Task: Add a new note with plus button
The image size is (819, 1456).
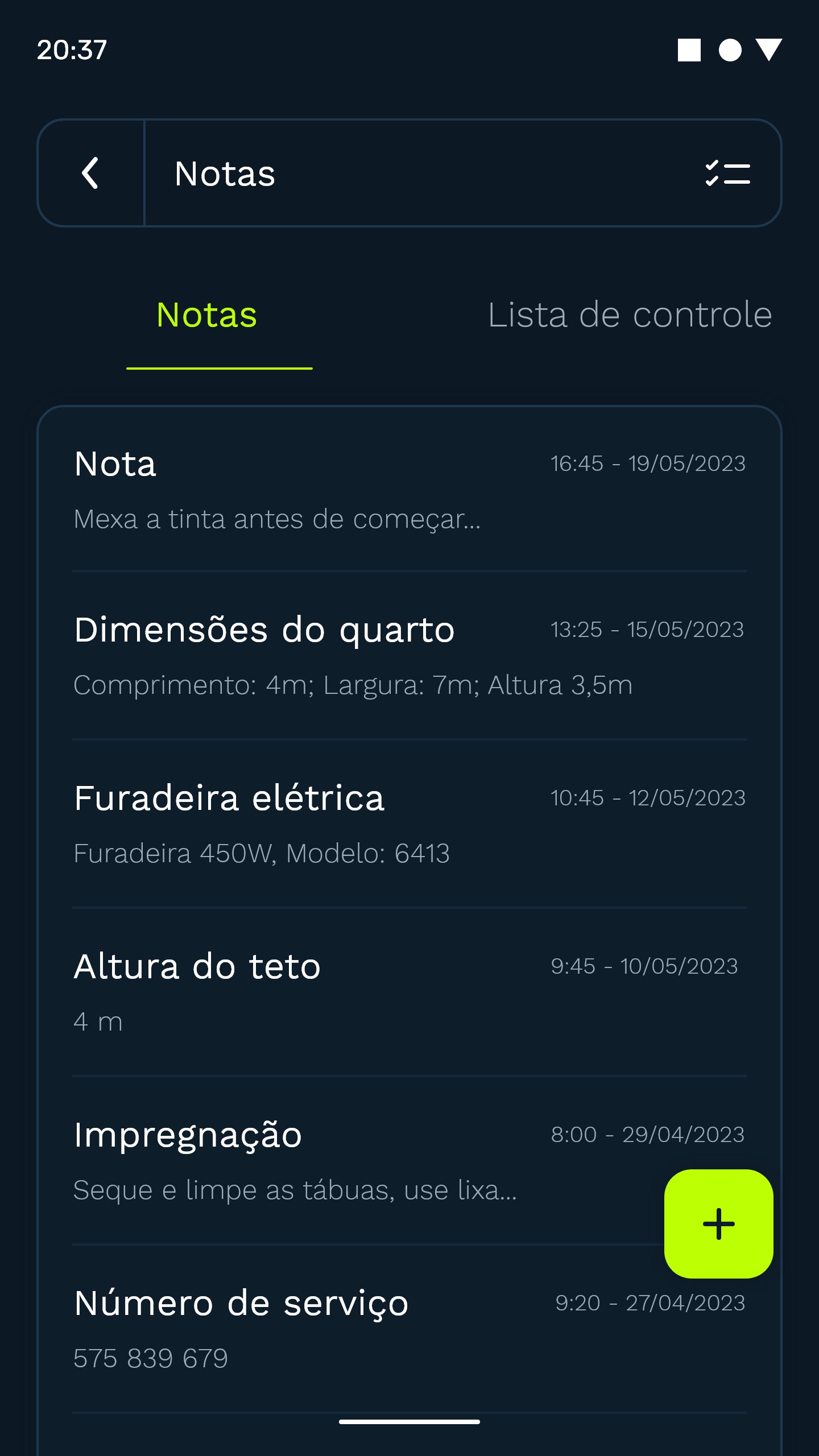Action: 718,1223
